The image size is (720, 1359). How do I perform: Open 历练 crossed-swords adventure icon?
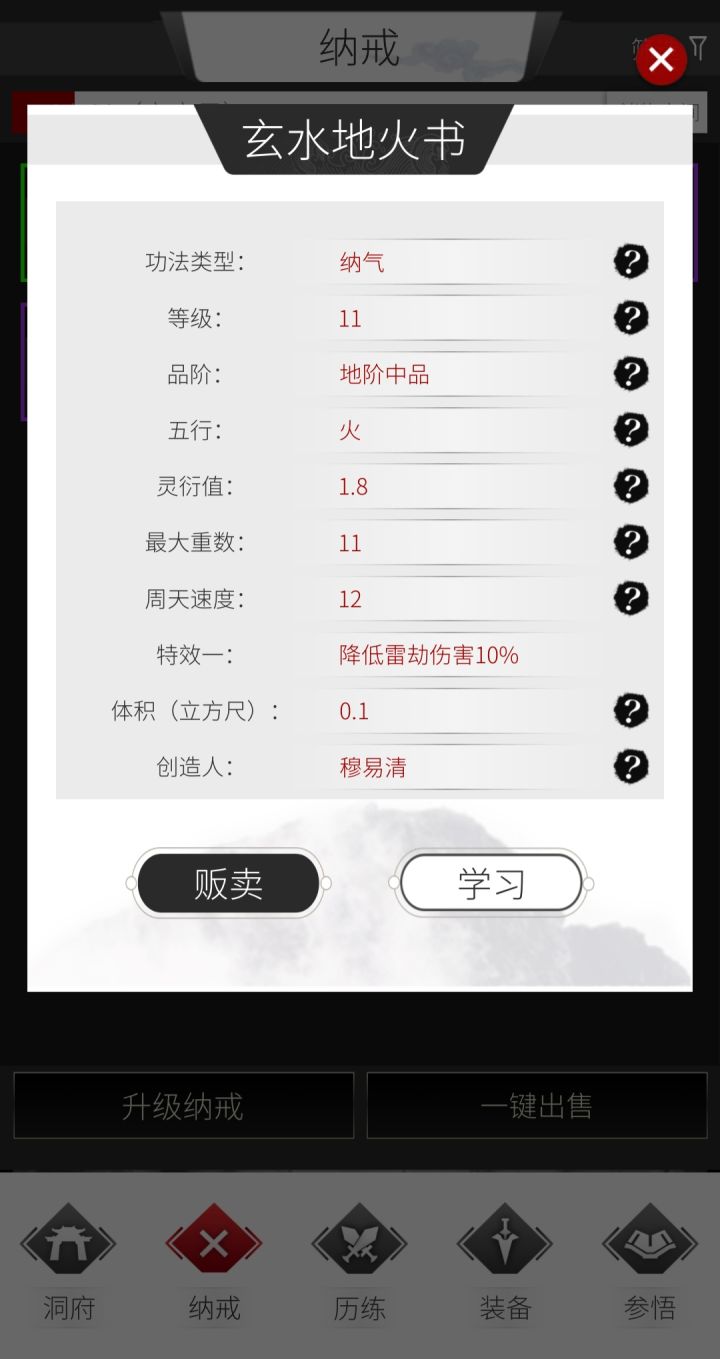coord(359,1242)
